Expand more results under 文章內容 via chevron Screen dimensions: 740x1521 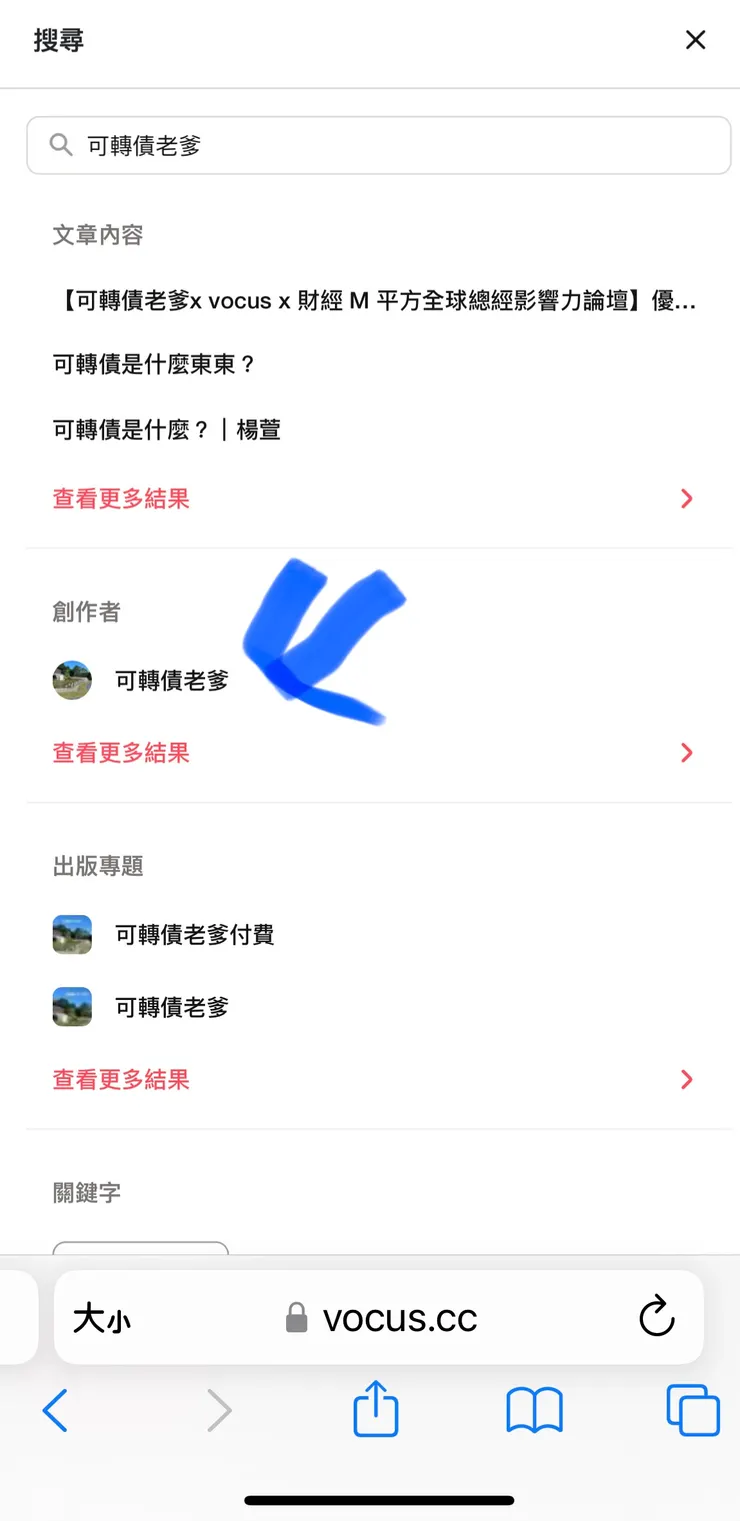tap(686, 499)
